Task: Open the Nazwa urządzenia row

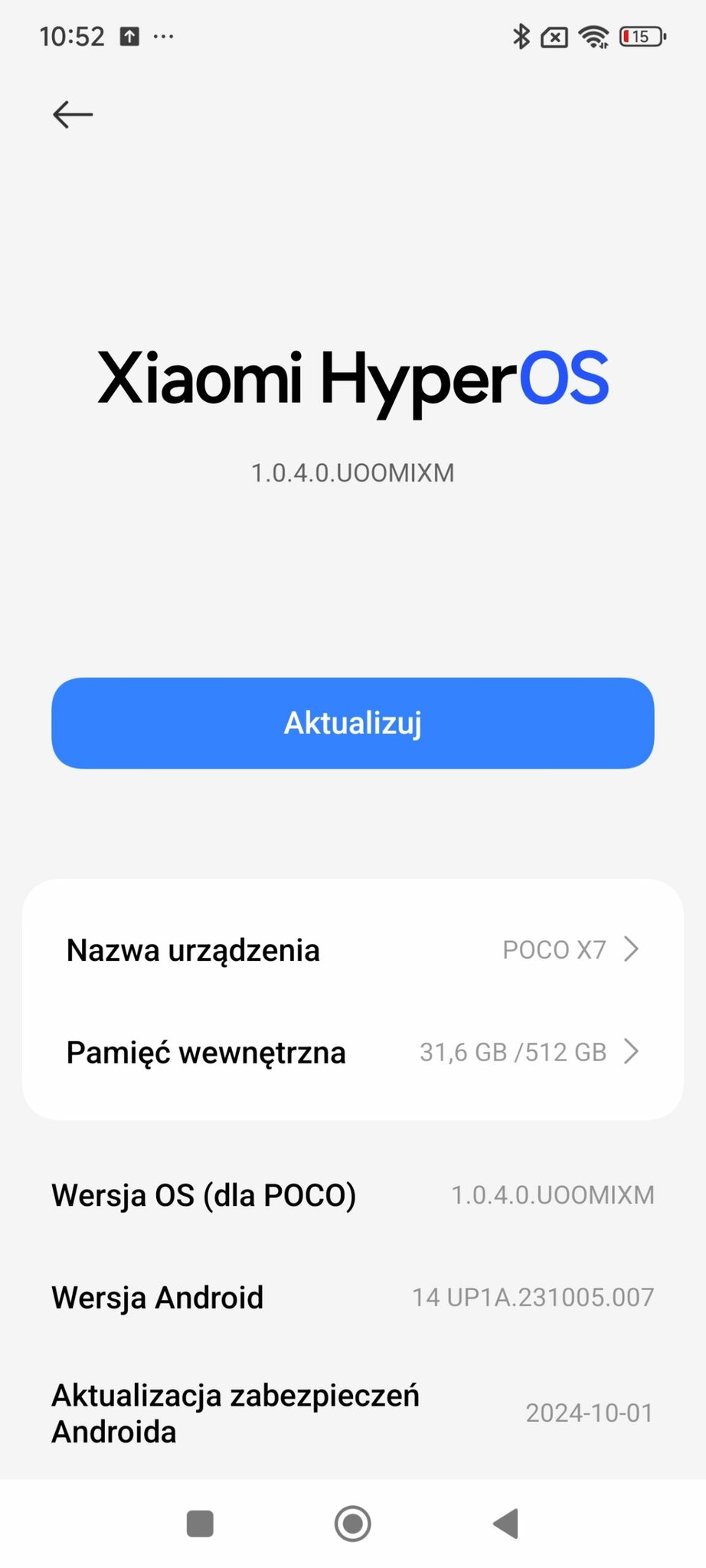Action: 353,950
